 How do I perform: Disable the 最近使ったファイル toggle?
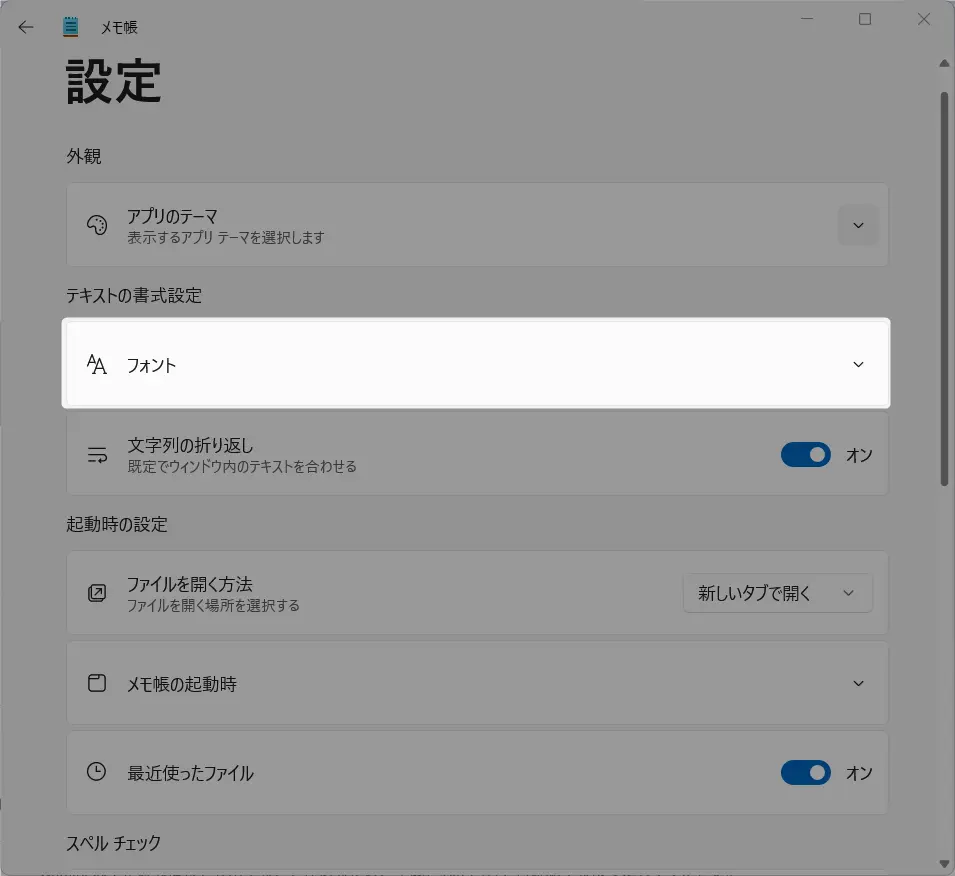click(x=805, y=773)
